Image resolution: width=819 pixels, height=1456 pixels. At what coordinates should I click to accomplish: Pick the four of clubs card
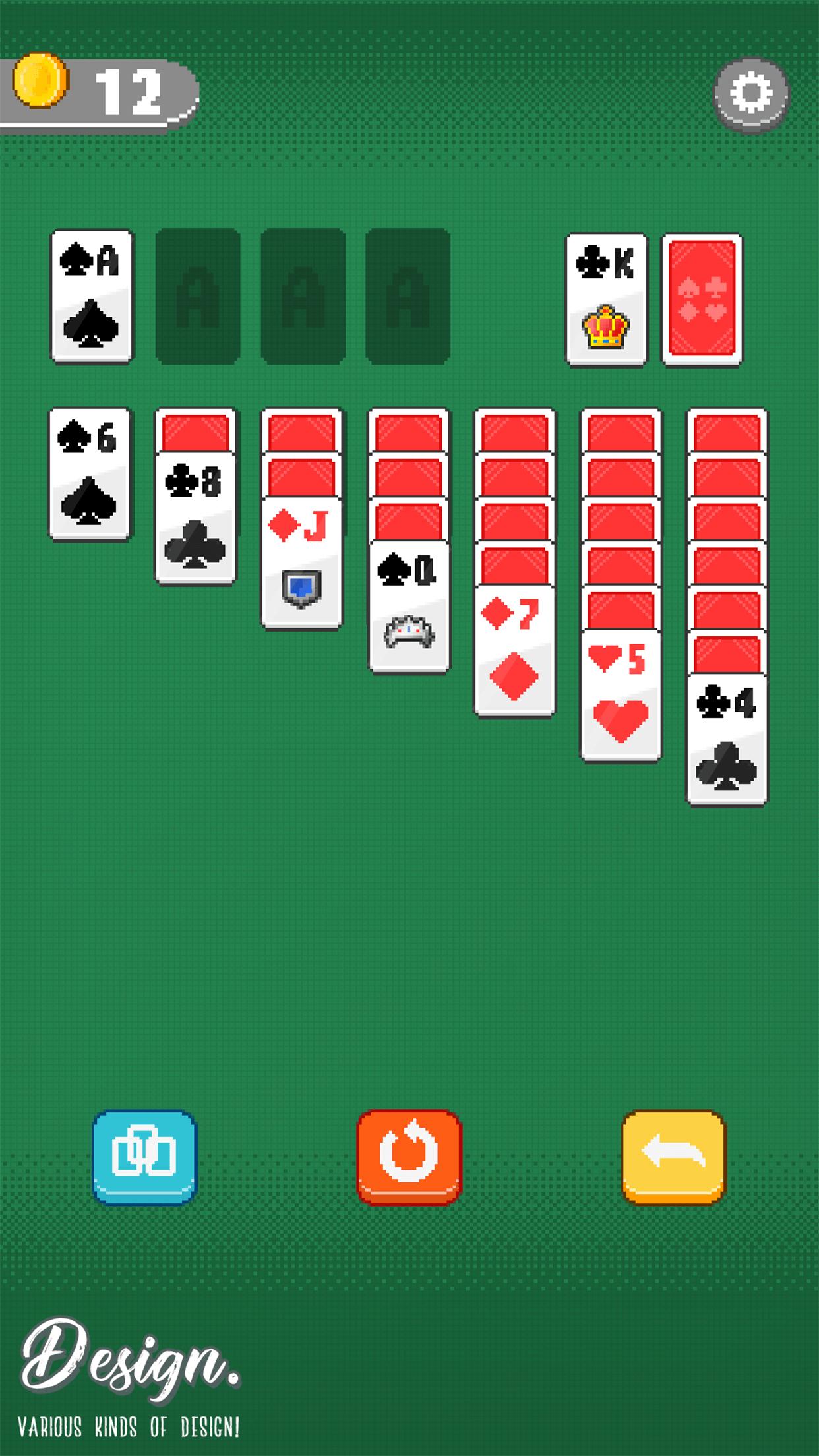point(727,739)
